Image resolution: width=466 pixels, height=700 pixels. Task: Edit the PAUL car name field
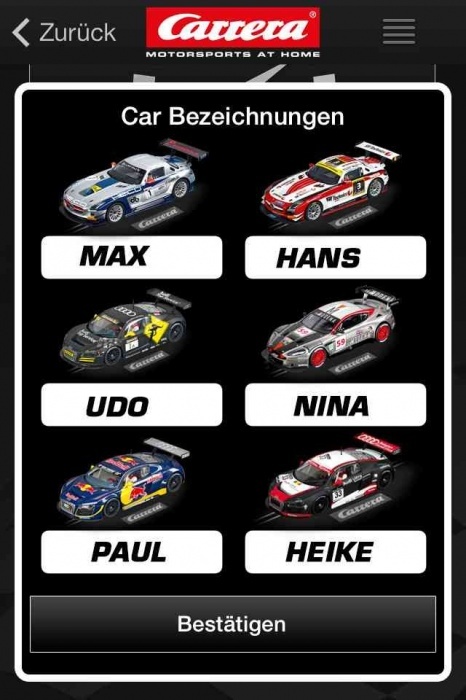click(x=132, y=552)
